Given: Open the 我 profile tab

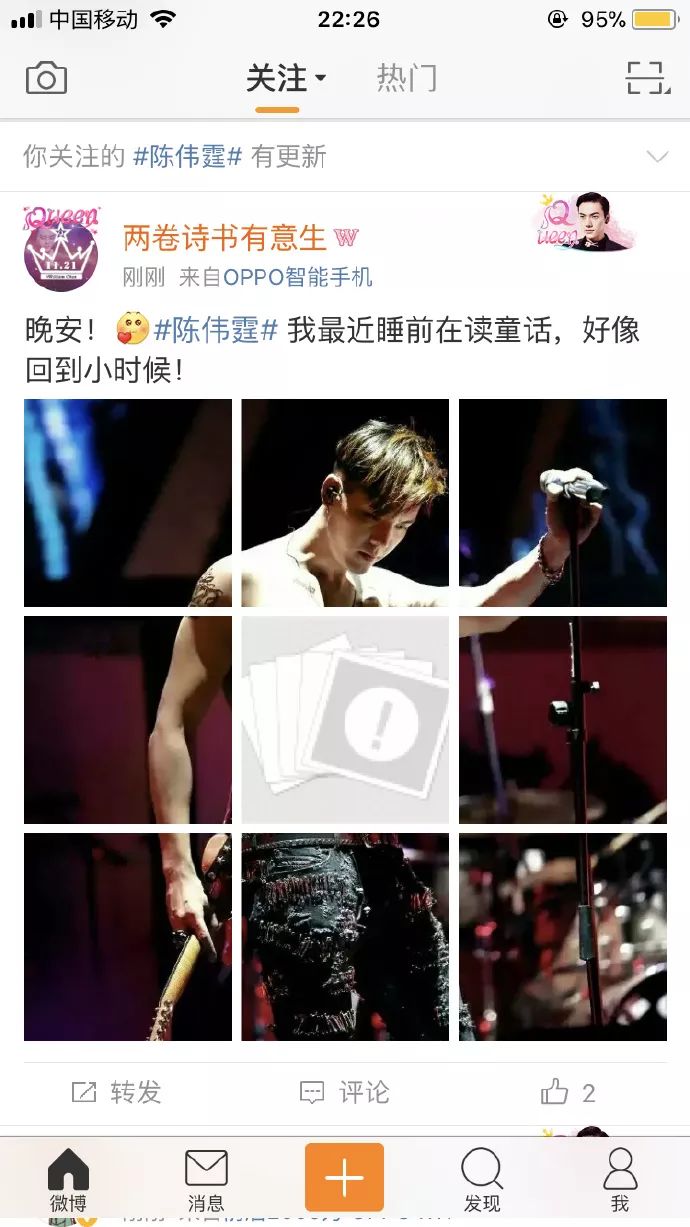Looking at the screenshot, I should pyautogui.click(x=620, y=1180).
